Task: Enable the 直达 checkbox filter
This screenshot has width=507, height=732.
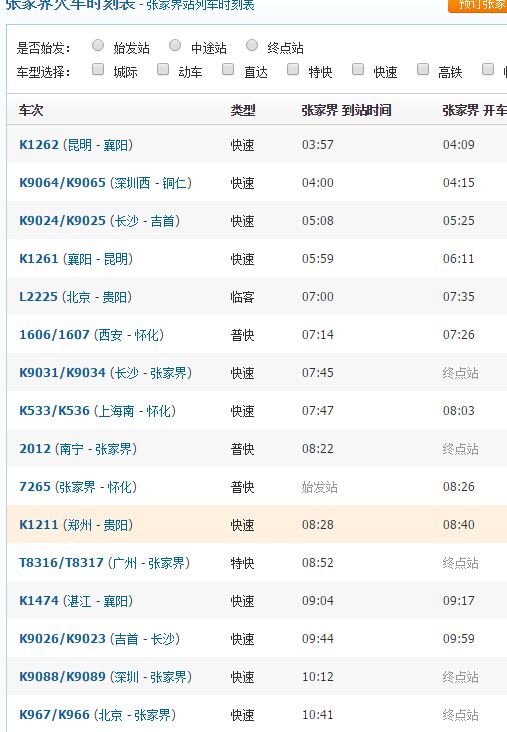Action: coord(228,70)
